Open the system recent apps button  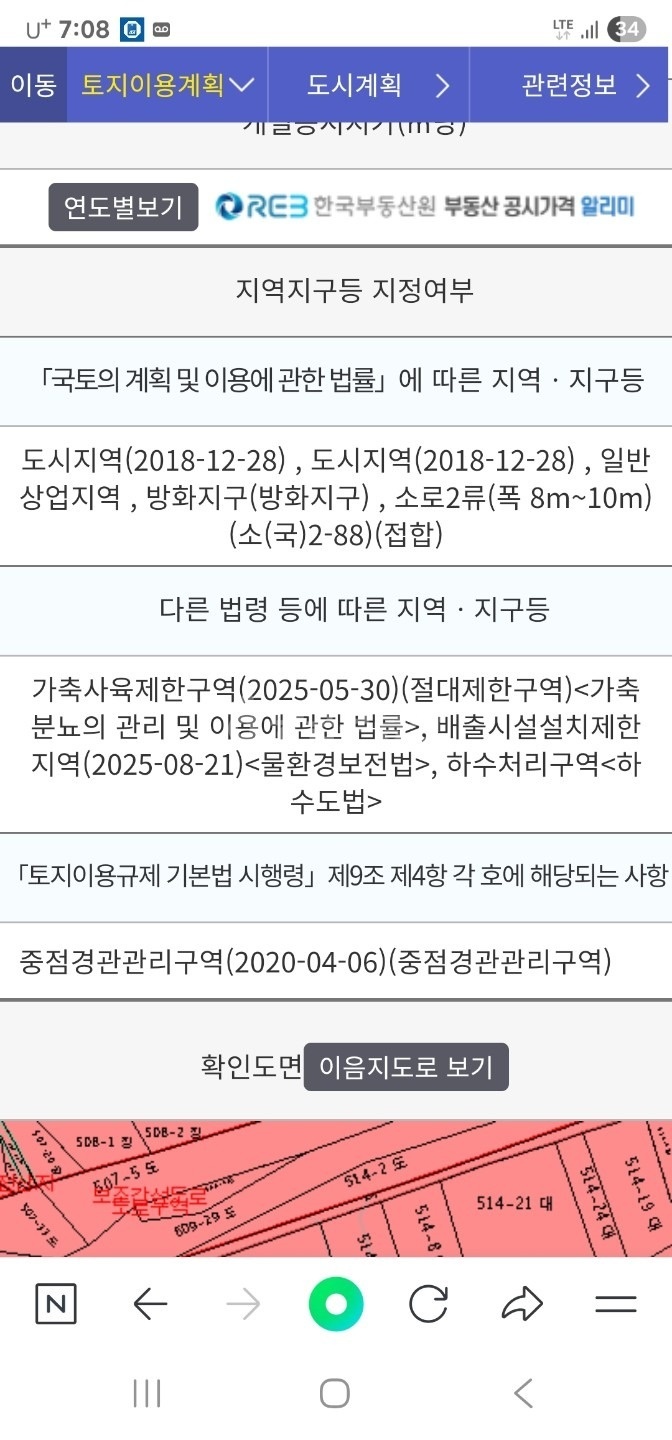coord(147,1393)
